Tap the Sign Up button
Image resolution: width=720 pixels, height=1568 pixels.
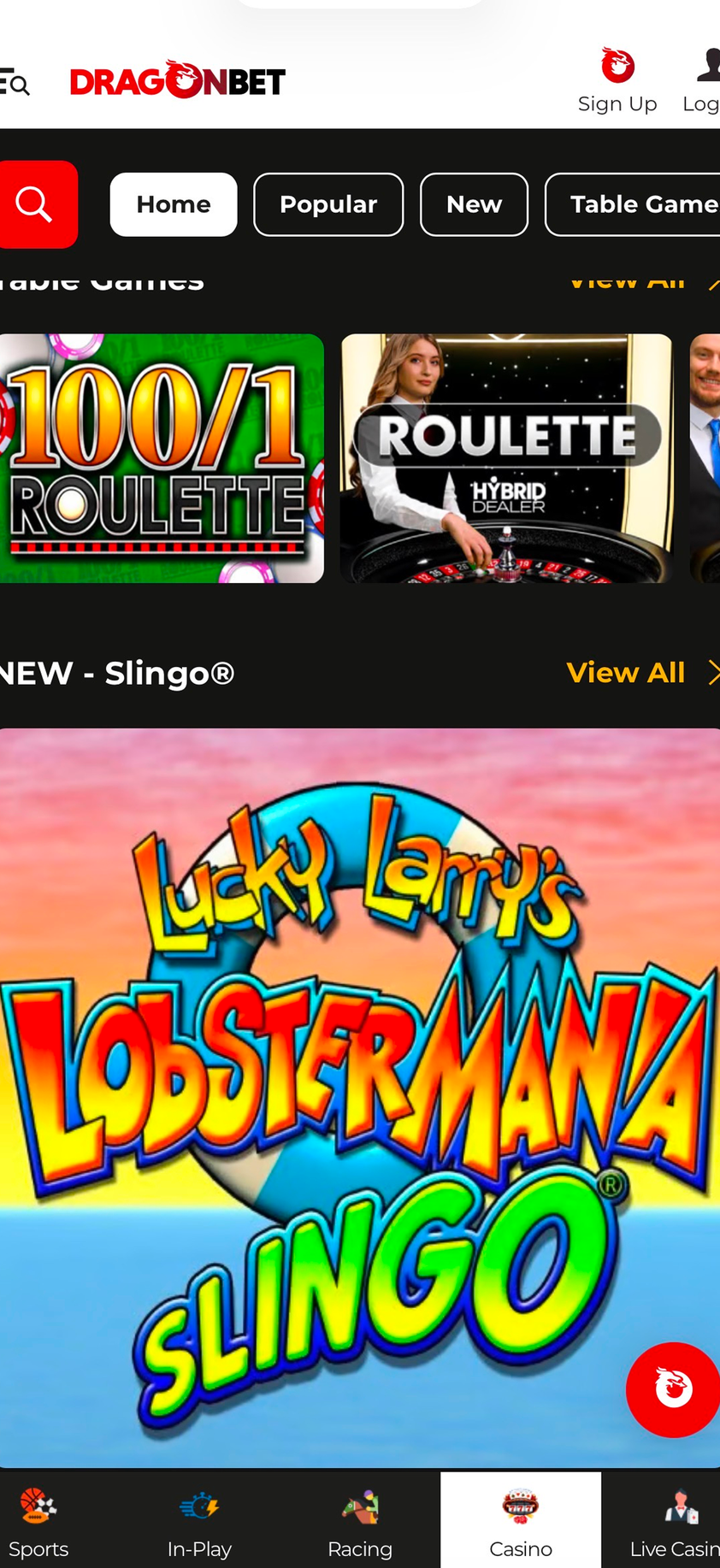pyautogui.click(x=617, y=81)
